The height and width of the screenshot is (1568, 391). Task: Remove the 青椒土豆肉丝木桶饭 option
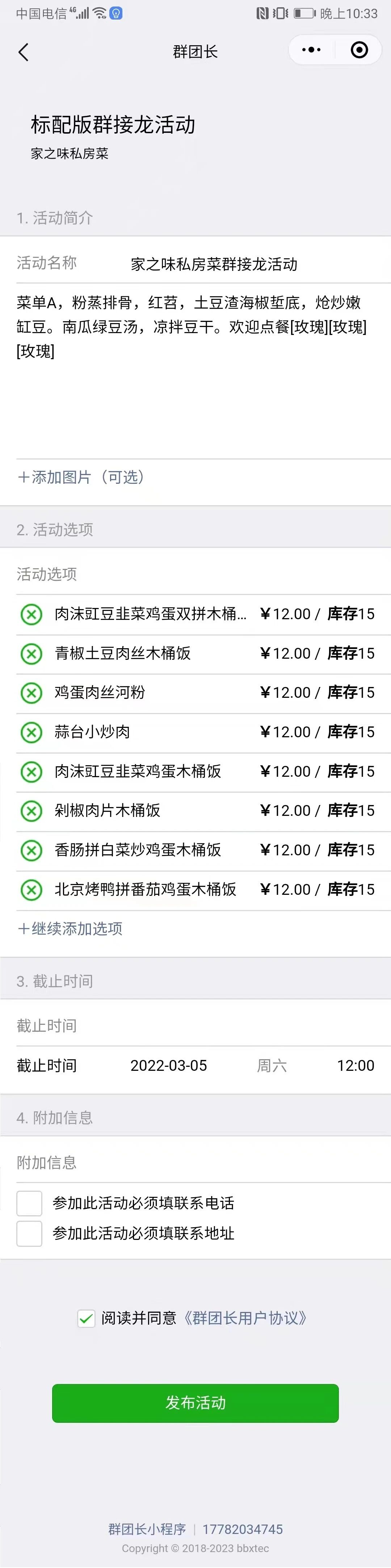coord(31,654)
